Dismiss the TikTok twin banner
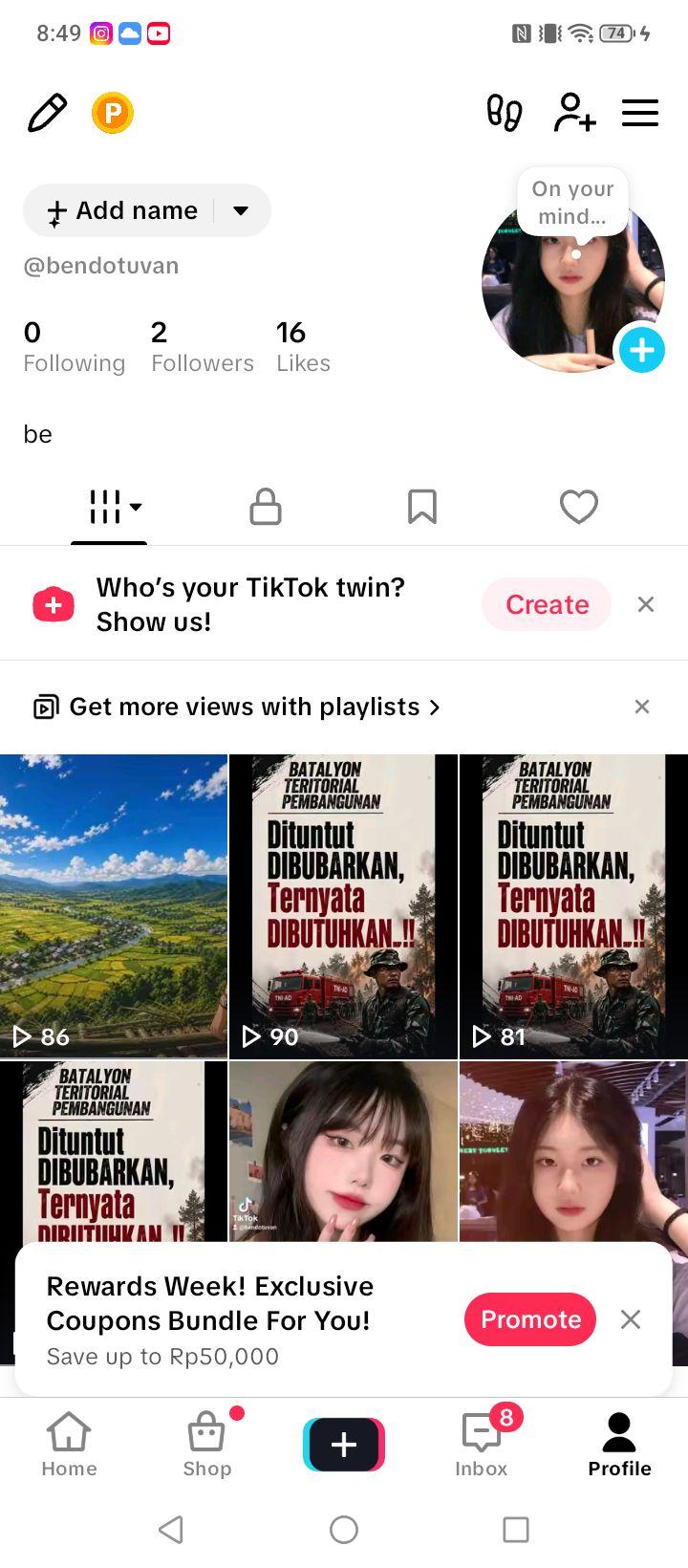Viewport: 688px width, 1568px height. [646, 604]
